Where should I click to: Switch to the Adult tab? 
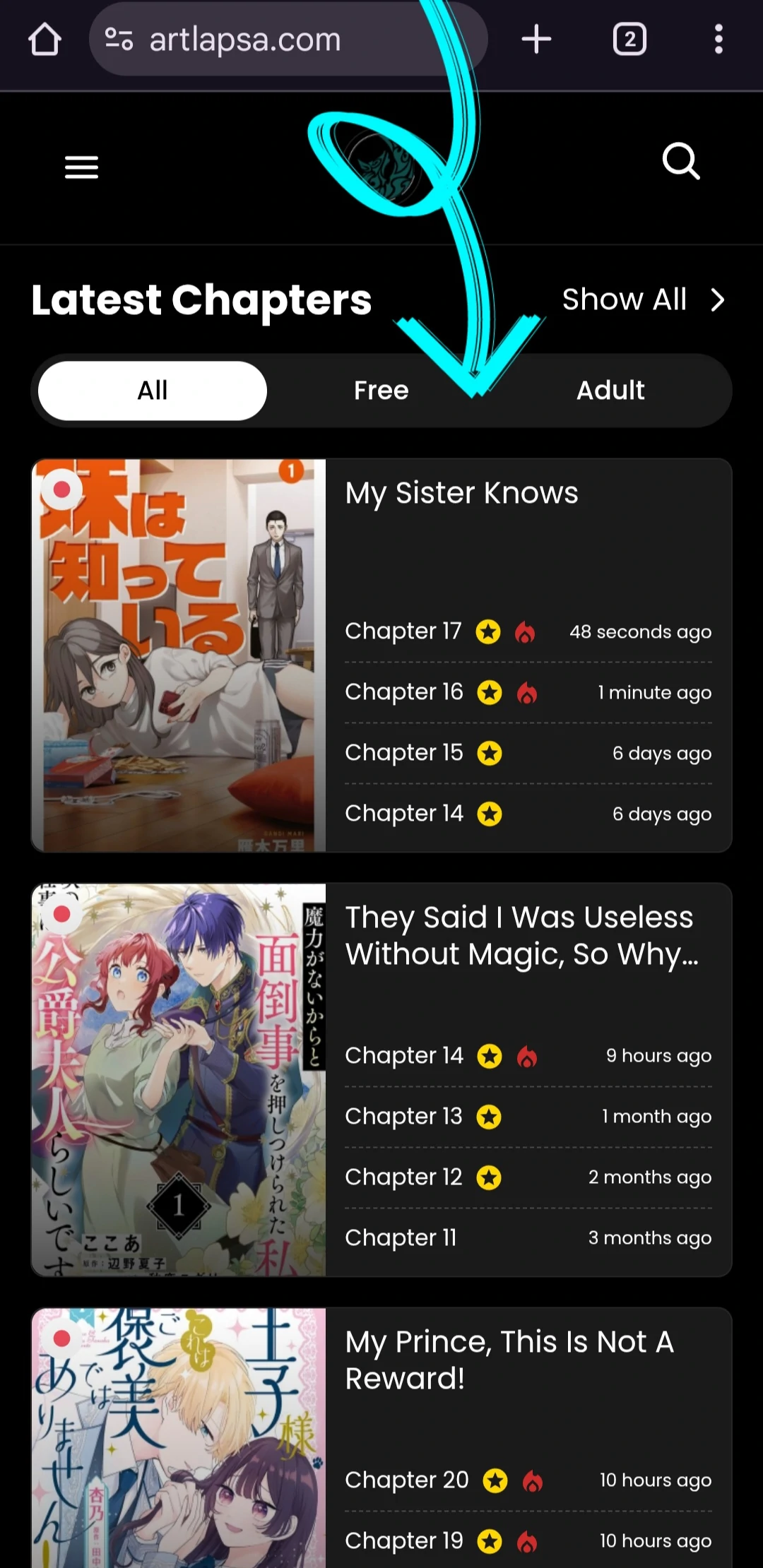[x=610, y=391]
